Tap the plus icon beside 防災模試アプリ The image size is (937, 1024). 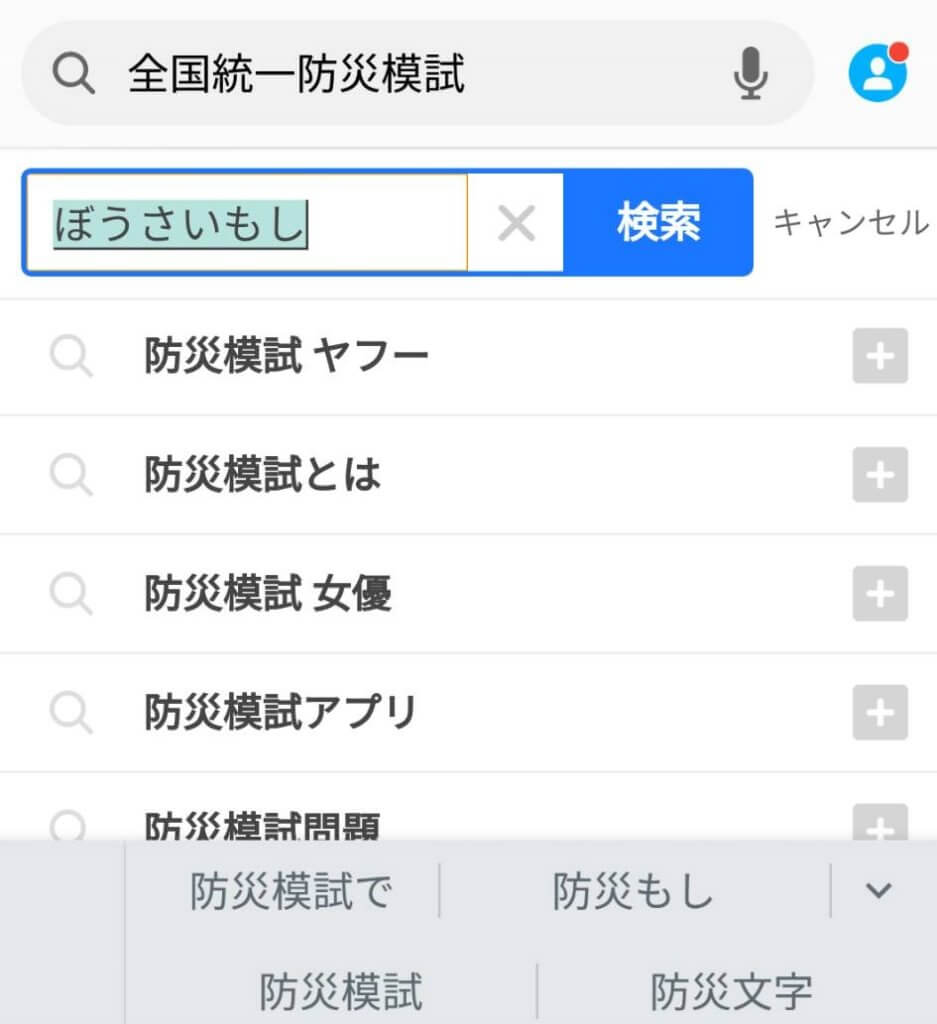(x=880, y=713)
